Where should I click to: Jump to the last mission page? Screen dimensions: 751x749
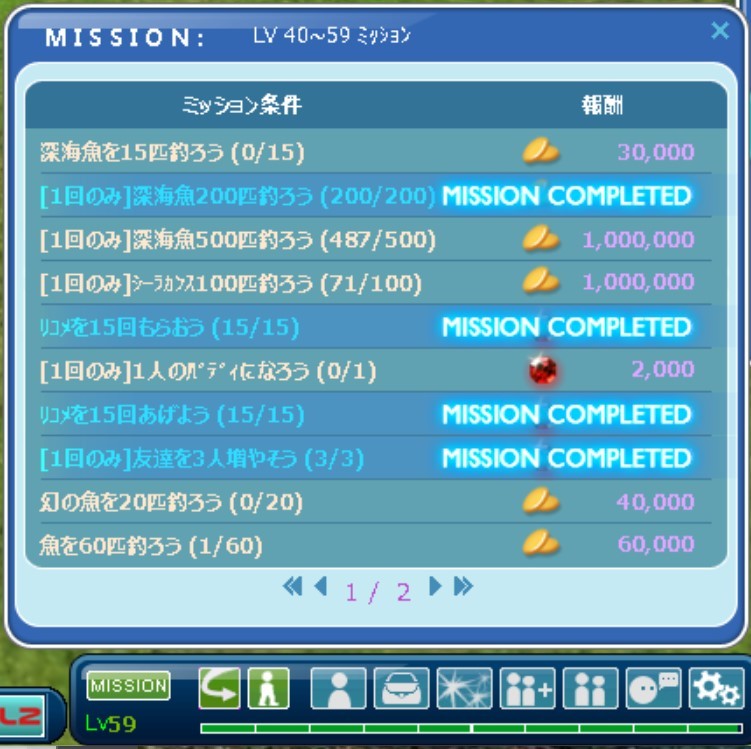[x=463, y=586]
